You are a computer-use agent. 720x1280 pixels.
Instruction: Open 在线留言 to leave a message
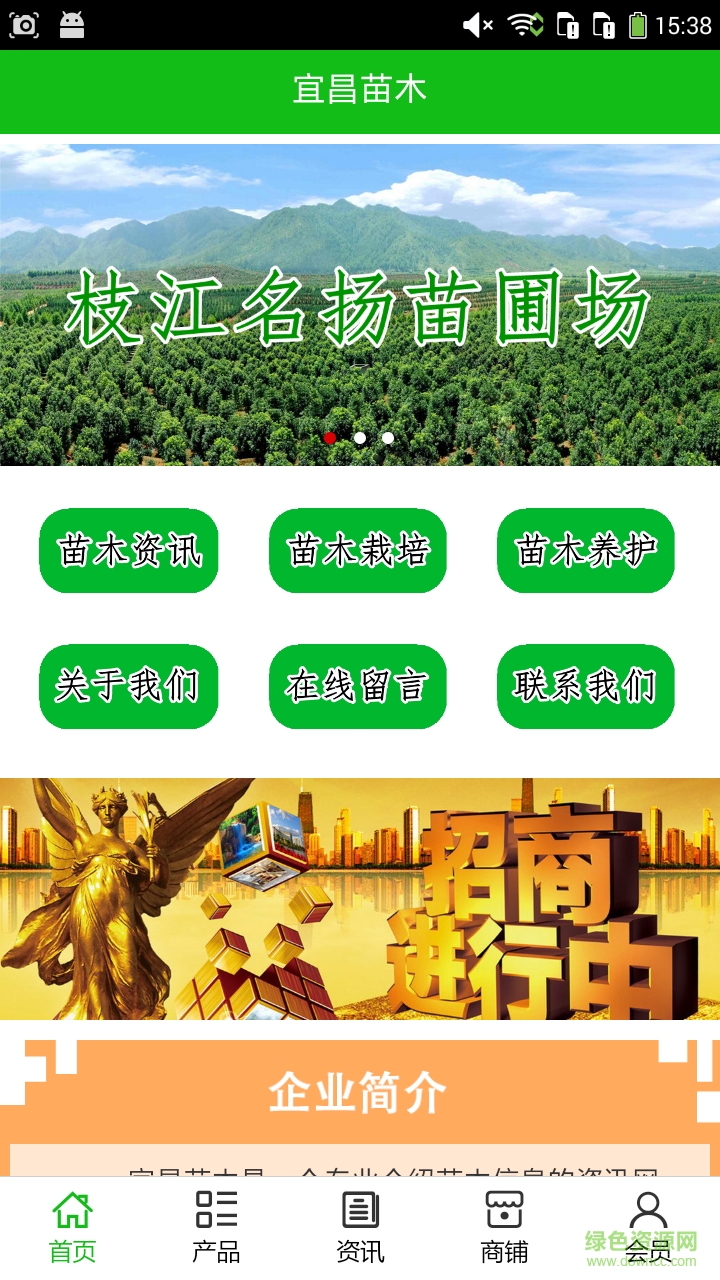click(x=357, y=686)
